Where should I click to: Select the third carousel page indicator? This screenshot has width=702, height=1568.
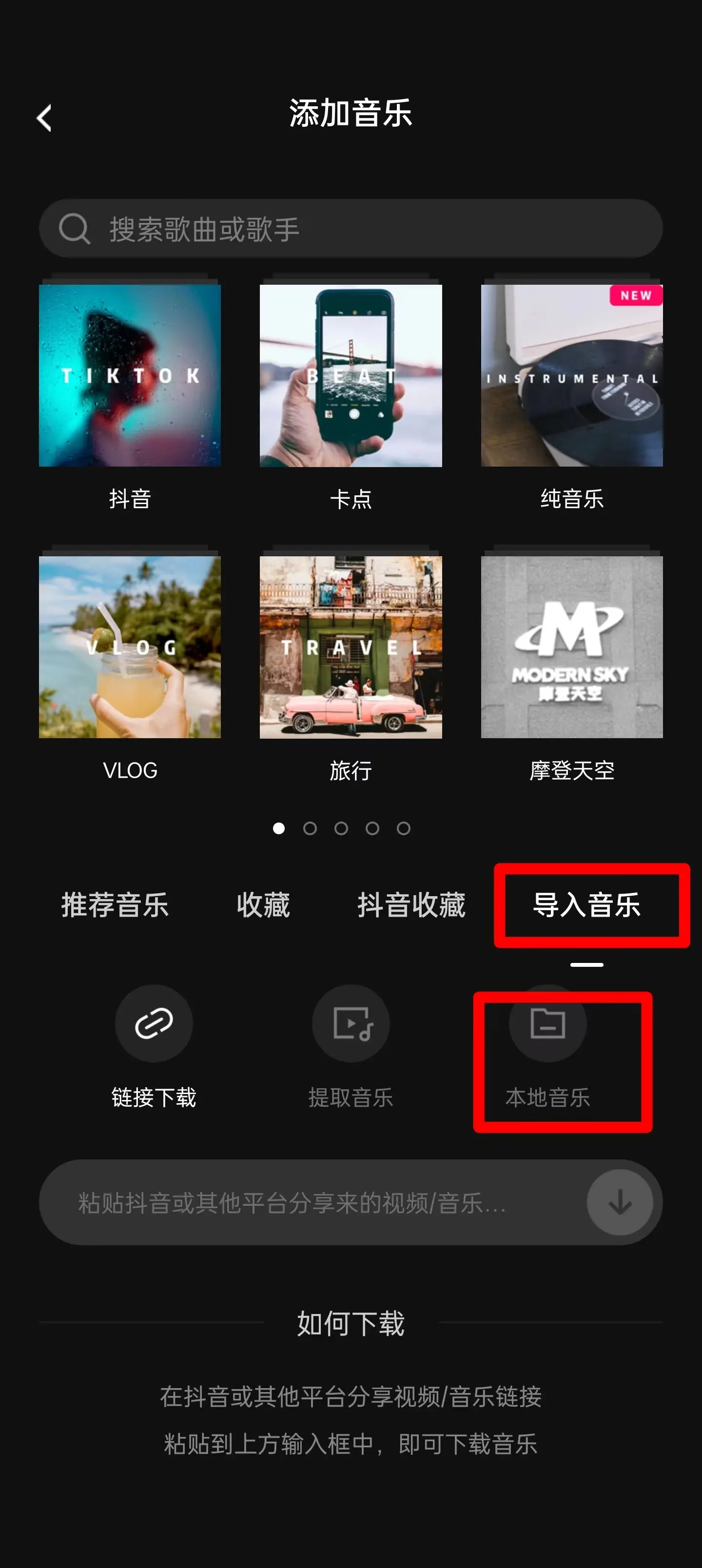click(x=342, y=828)
